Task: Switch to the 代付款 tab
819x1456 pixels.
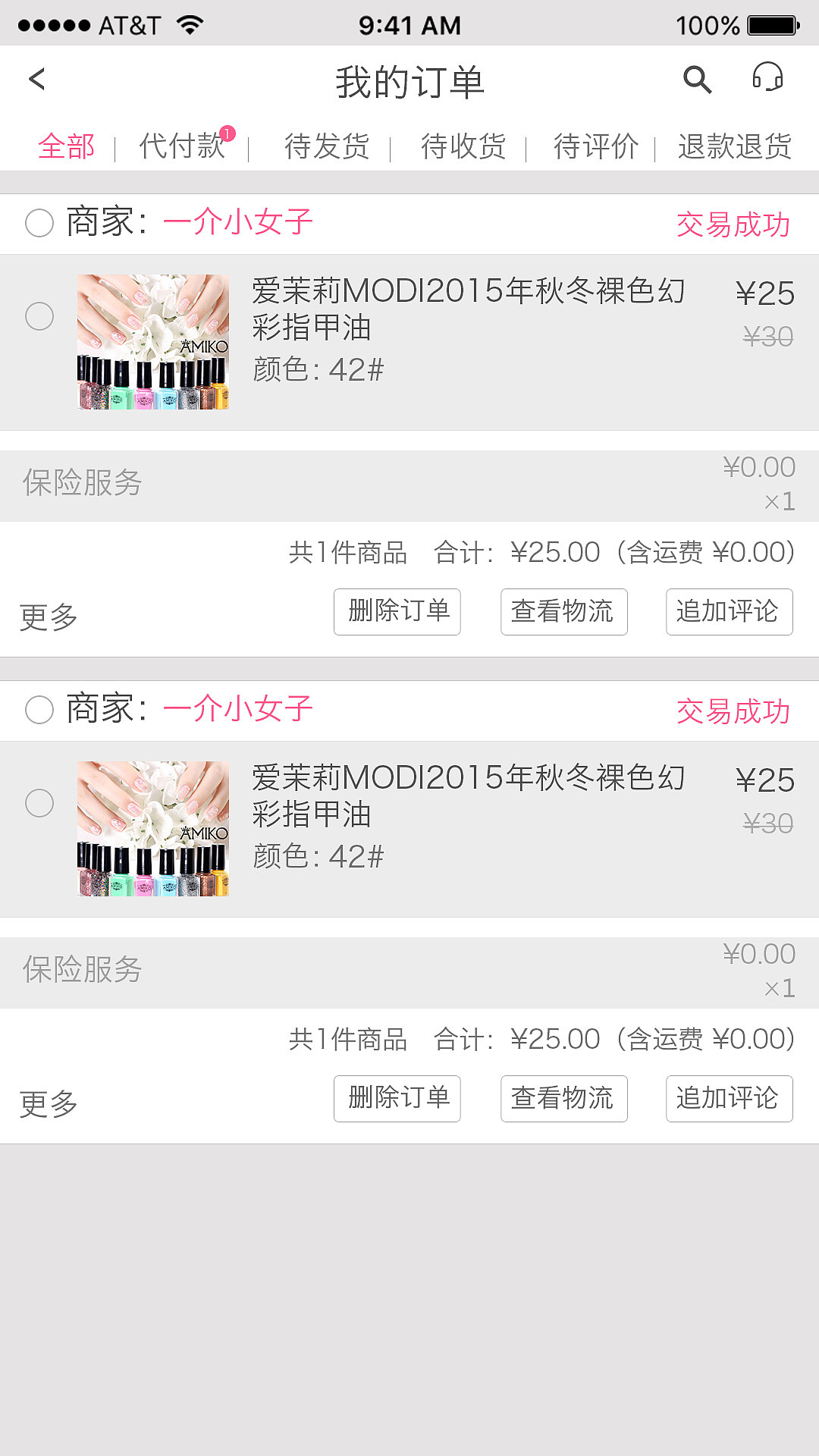Action: click(x=182, y=146)
